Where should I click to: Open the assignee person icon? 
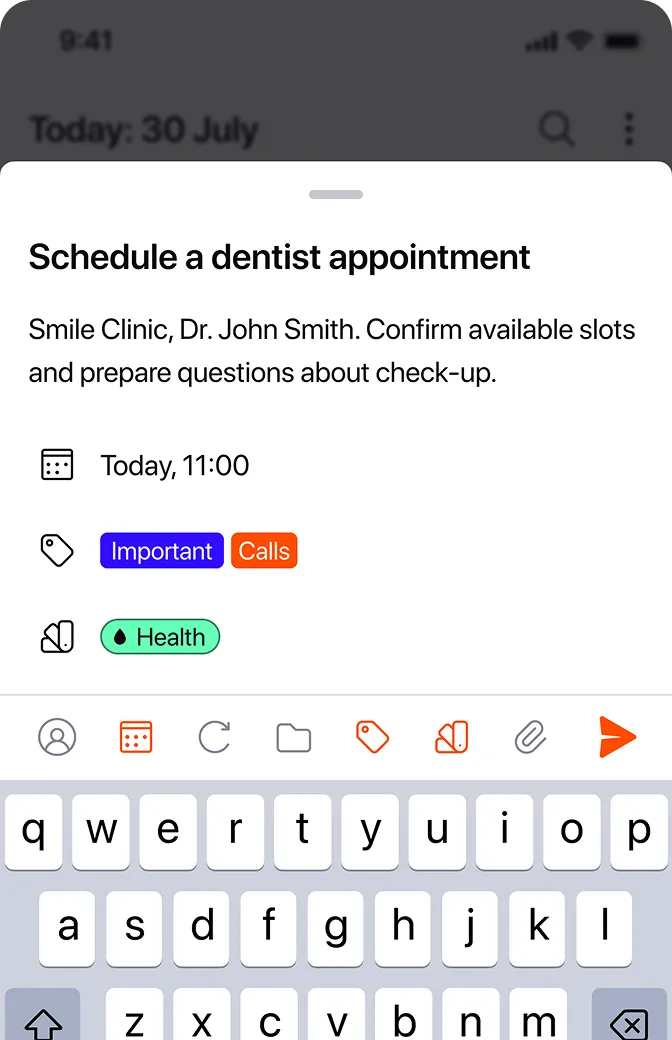pyautogui.click(x=57, y=738)
